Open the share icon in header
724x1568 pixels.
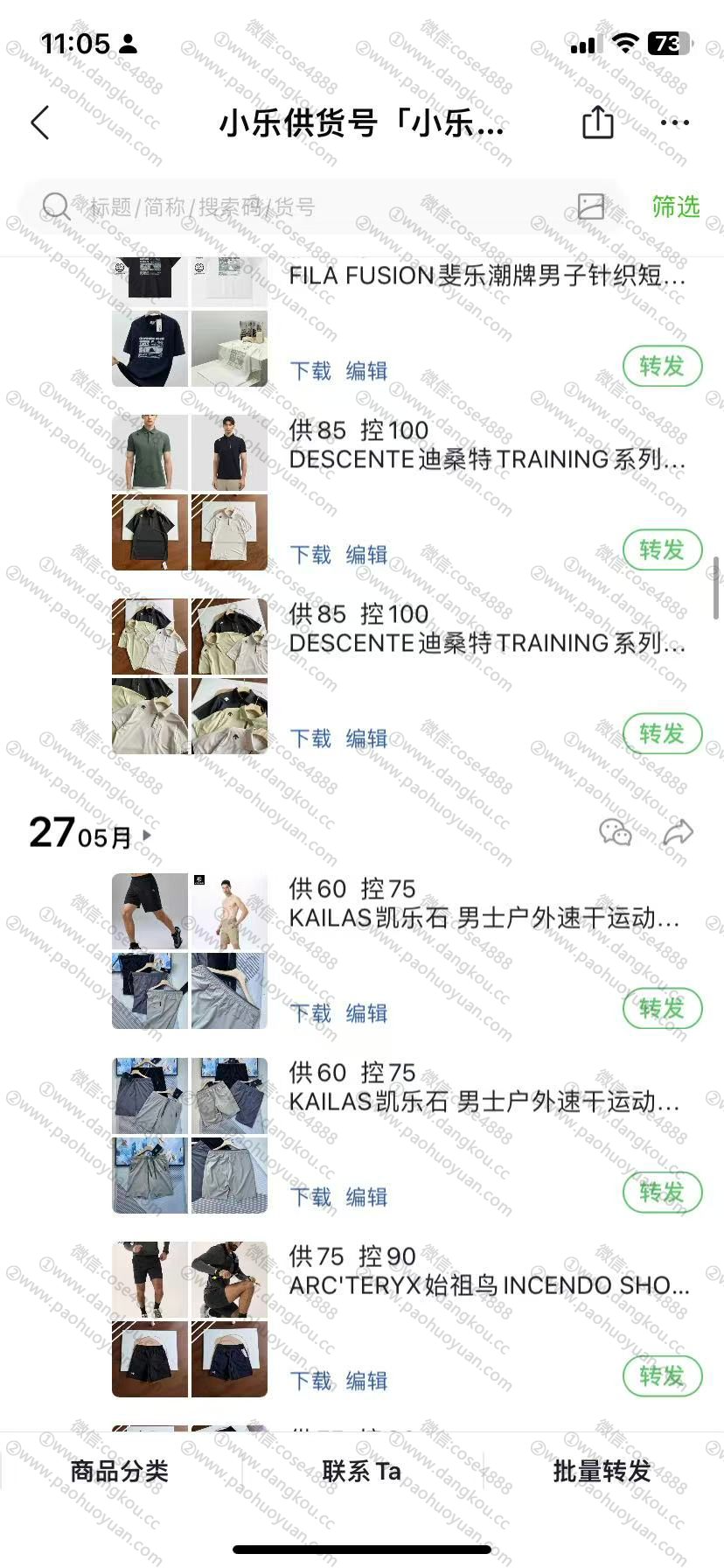tap(598, 122)
